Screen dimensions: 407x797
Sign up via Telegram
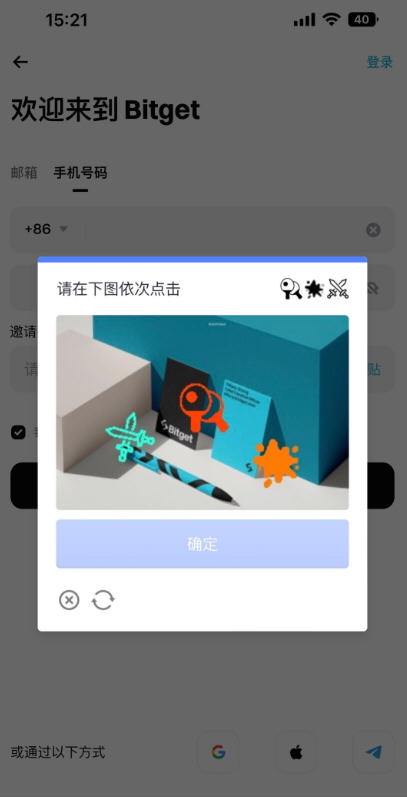(x=374, y=752)
